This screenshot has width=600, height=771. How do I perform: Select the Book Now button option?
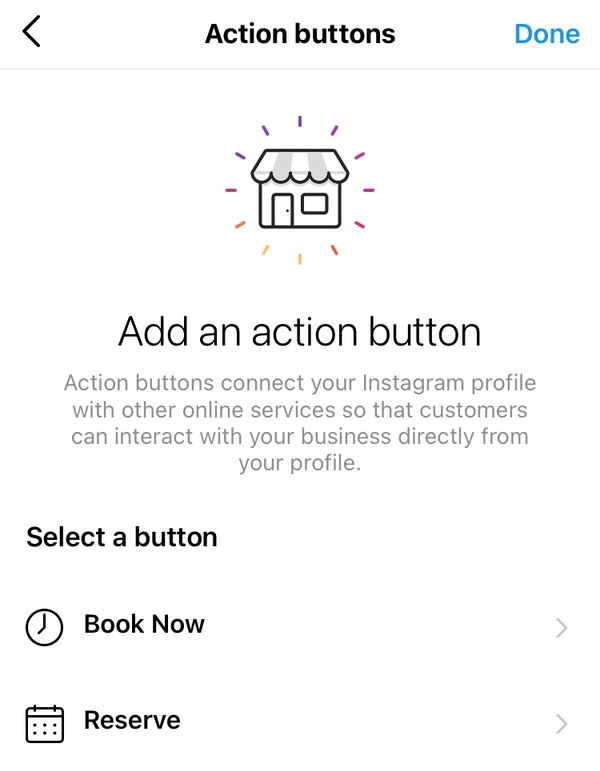[300, 627]
